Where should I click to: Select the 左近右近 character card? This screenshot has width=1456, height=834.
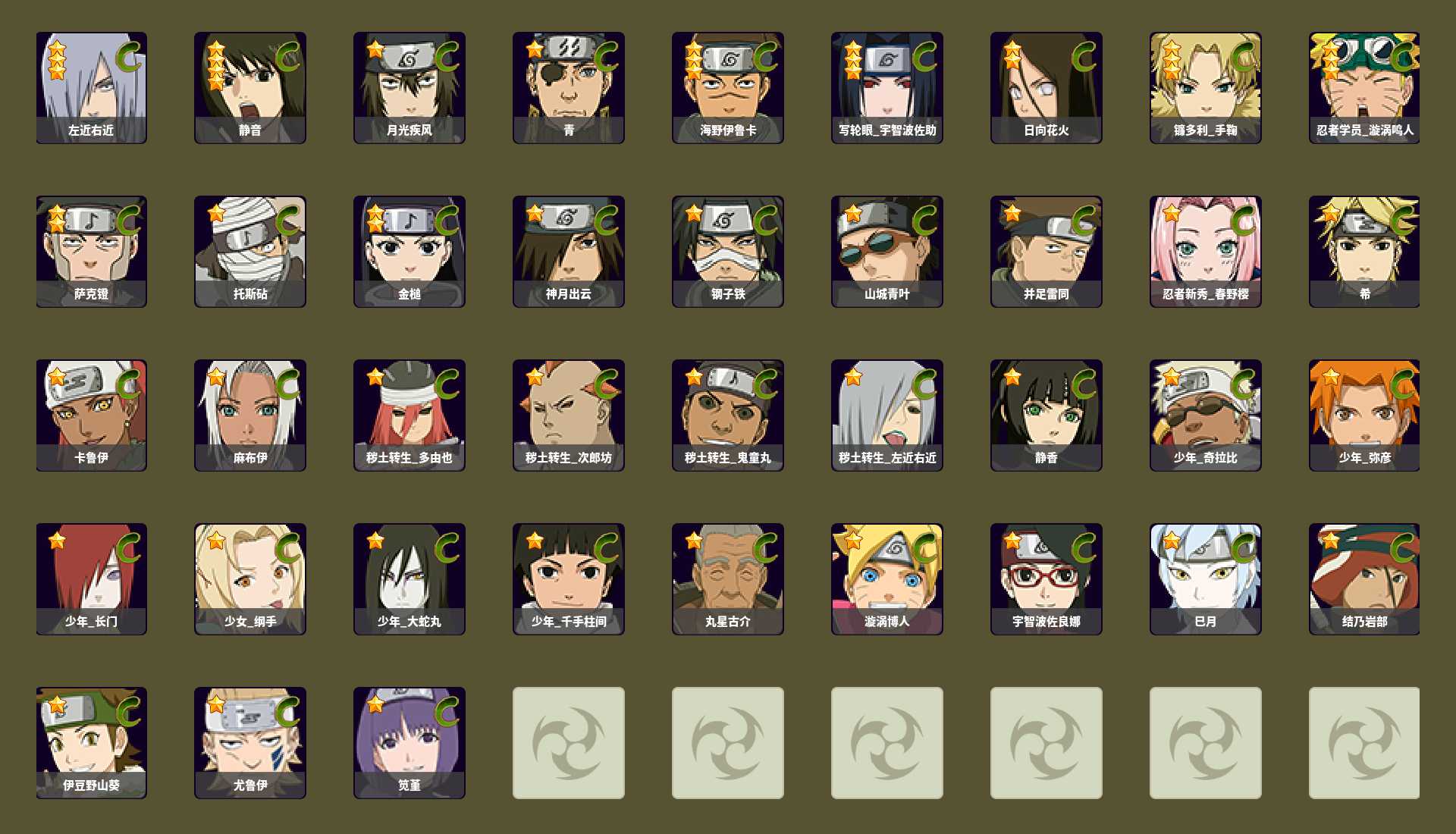(x=91, y=87)
